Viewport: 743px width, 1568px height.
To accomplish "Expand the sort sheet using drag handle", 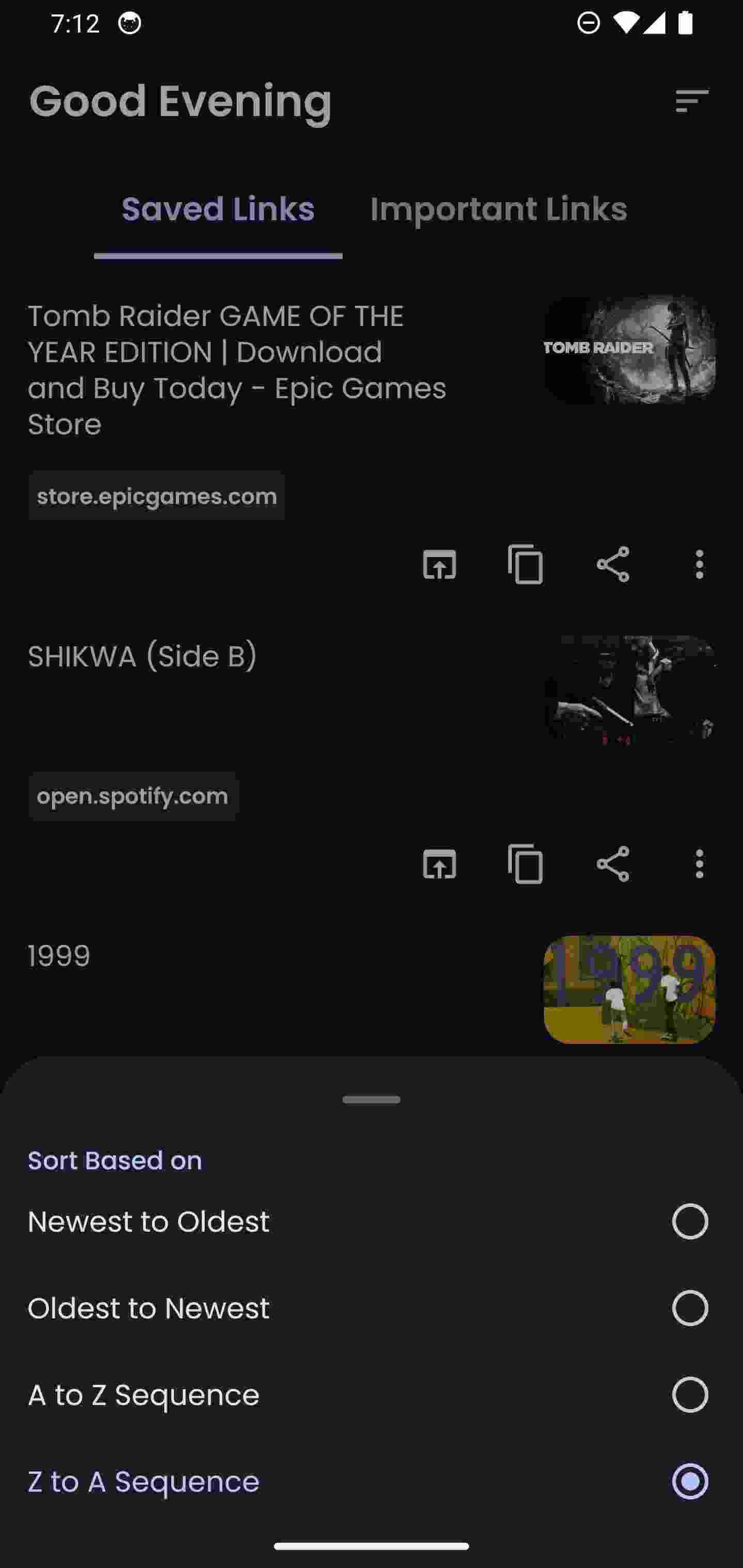I will point(371,1099).
